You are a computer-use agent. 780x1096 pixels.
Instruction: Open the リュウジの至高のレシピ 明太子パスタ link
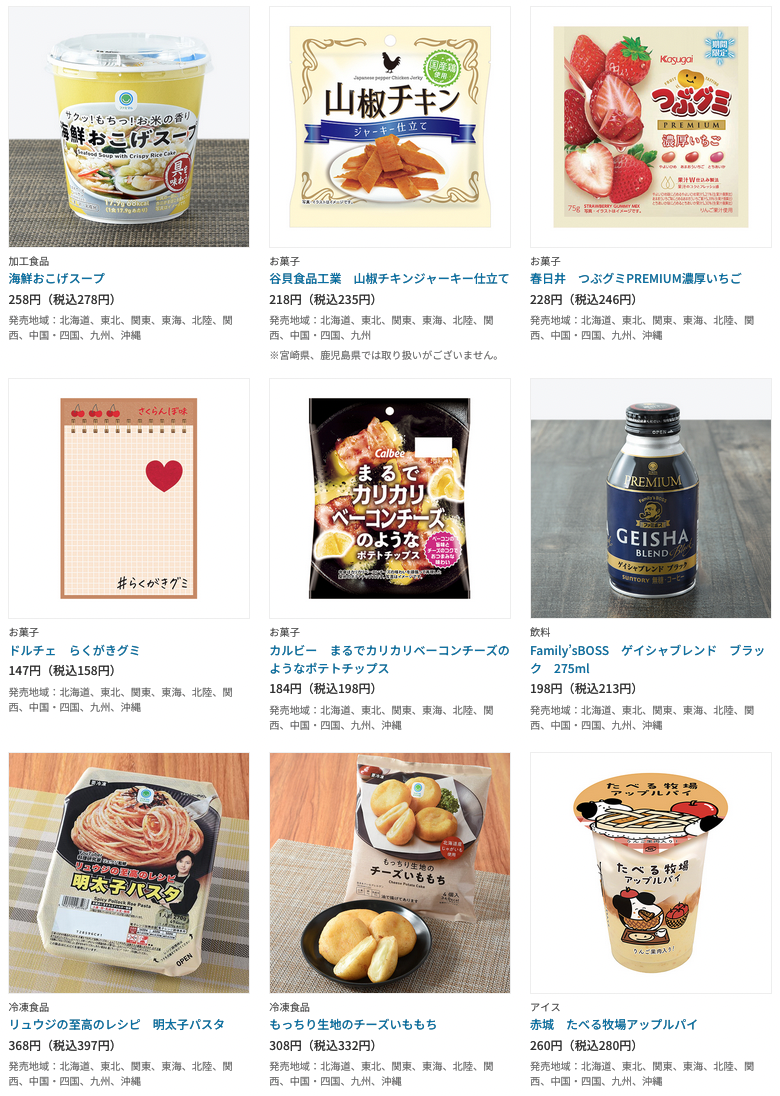click(x=117, y=1024)
